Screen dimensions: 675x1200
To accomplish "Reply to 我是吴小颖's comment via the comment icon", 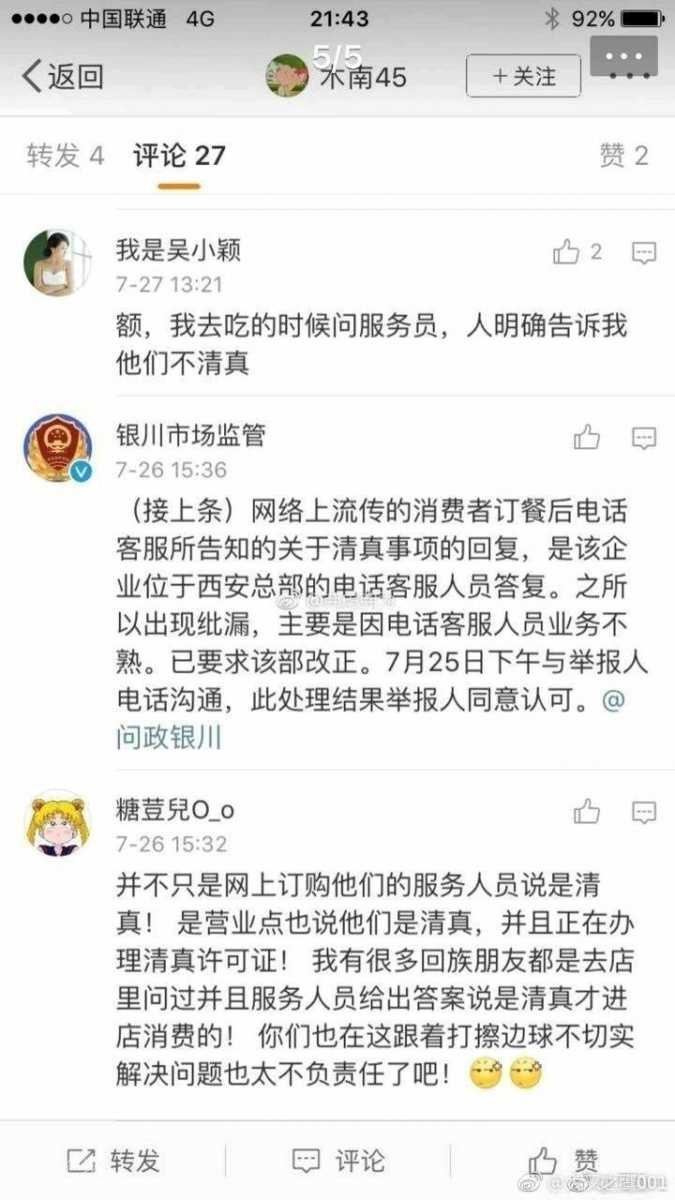I will (644, 253).
